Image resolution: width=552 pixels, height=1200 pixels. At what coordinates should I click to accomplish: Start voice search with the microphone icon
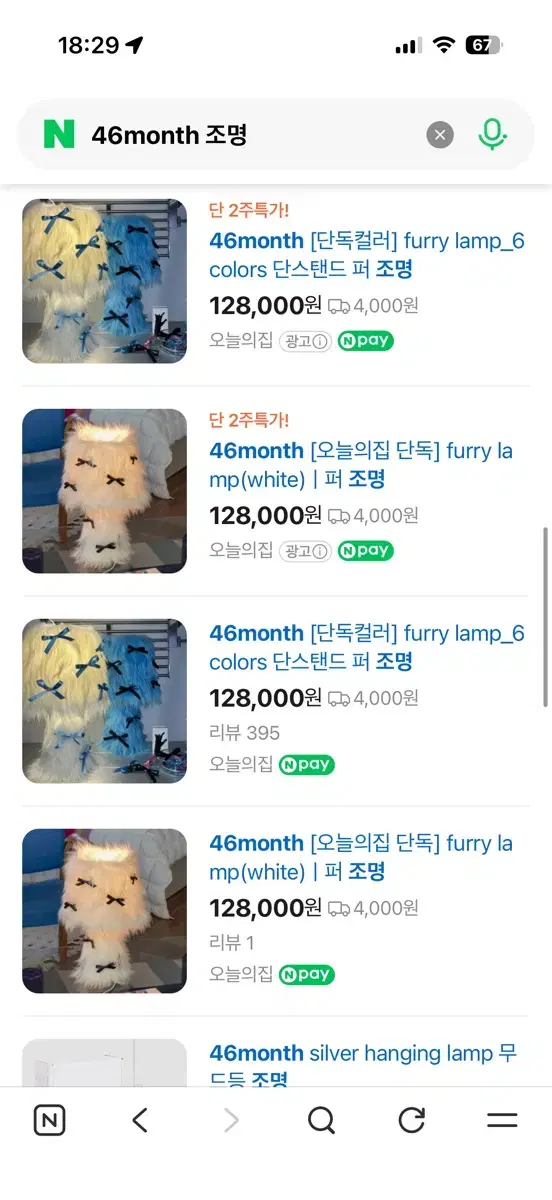tap(492, 135)
